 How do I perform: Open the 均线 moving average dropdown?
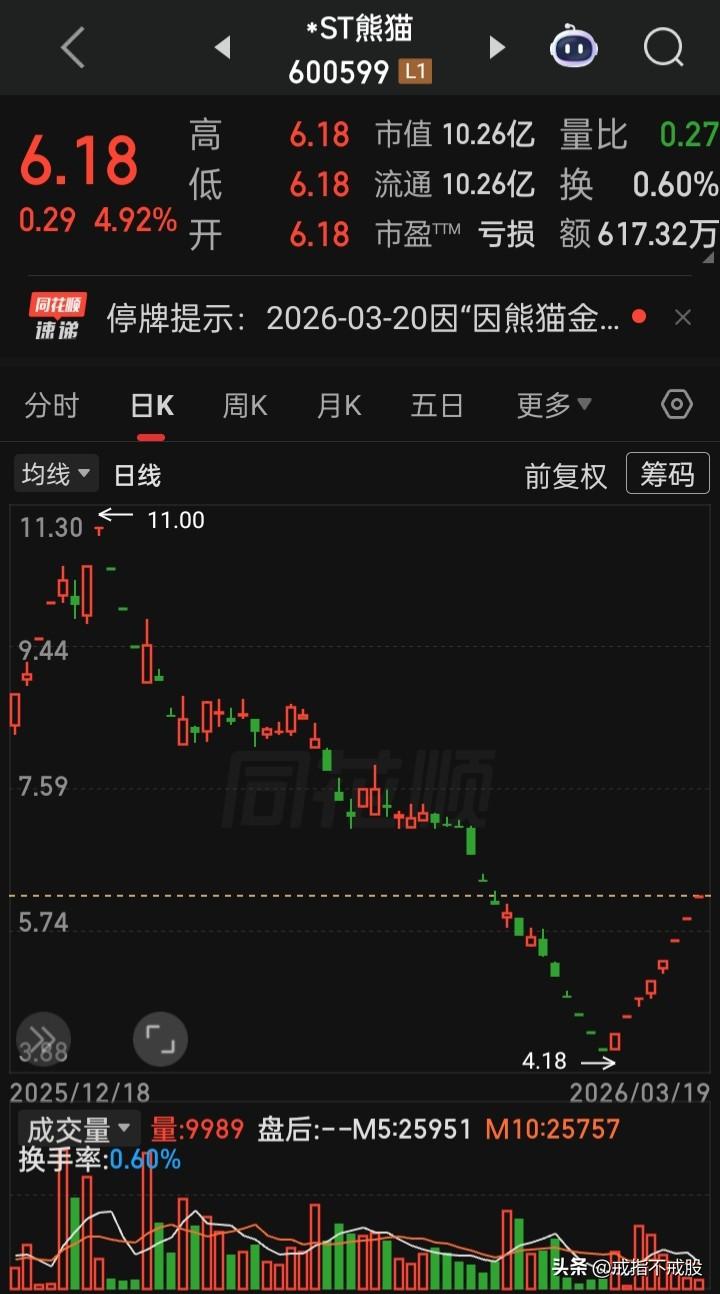(x=55, y=473)
